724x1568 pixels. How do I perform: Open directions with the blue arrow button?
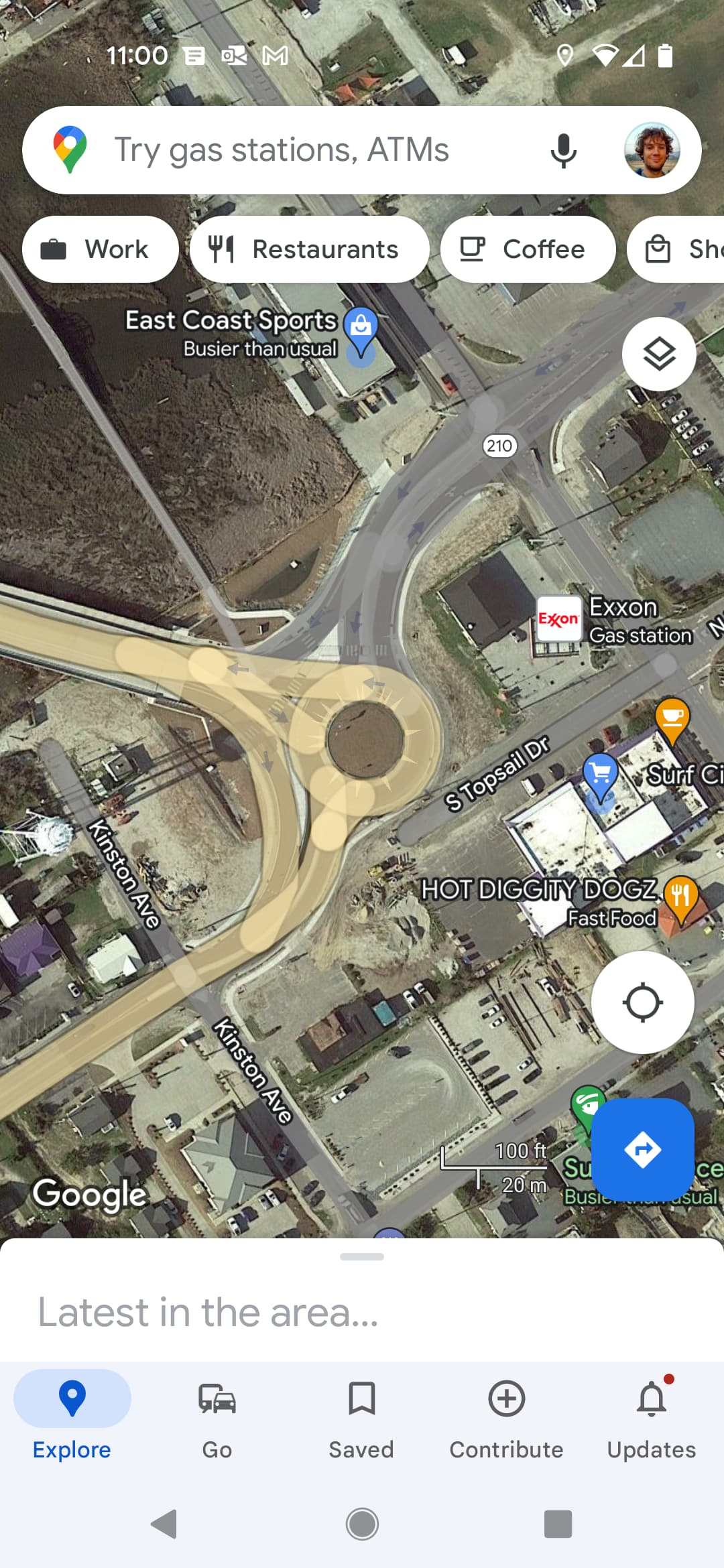[642, 1150]
